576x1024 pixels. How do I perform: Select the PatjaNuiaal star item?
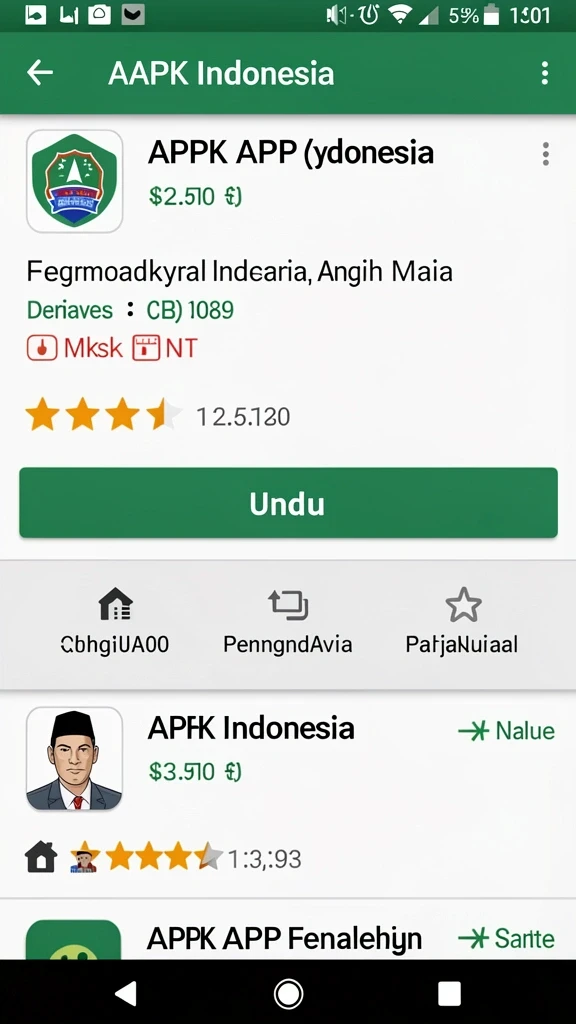click(462, 620)
